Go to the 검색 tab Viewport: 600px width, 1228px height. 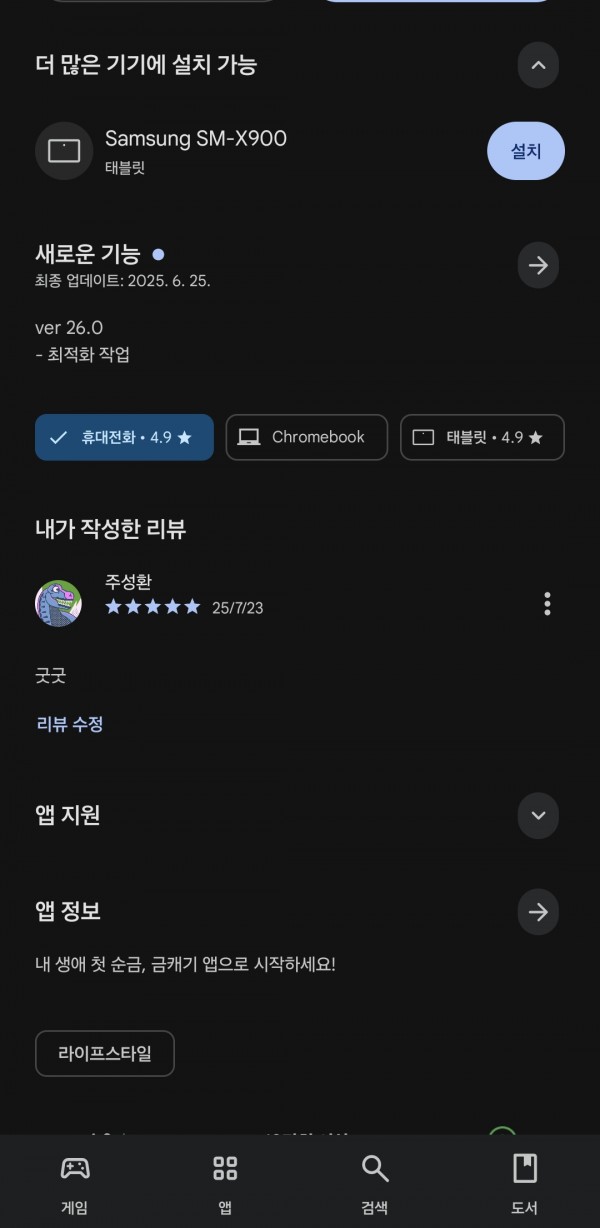coord(375,1182)
